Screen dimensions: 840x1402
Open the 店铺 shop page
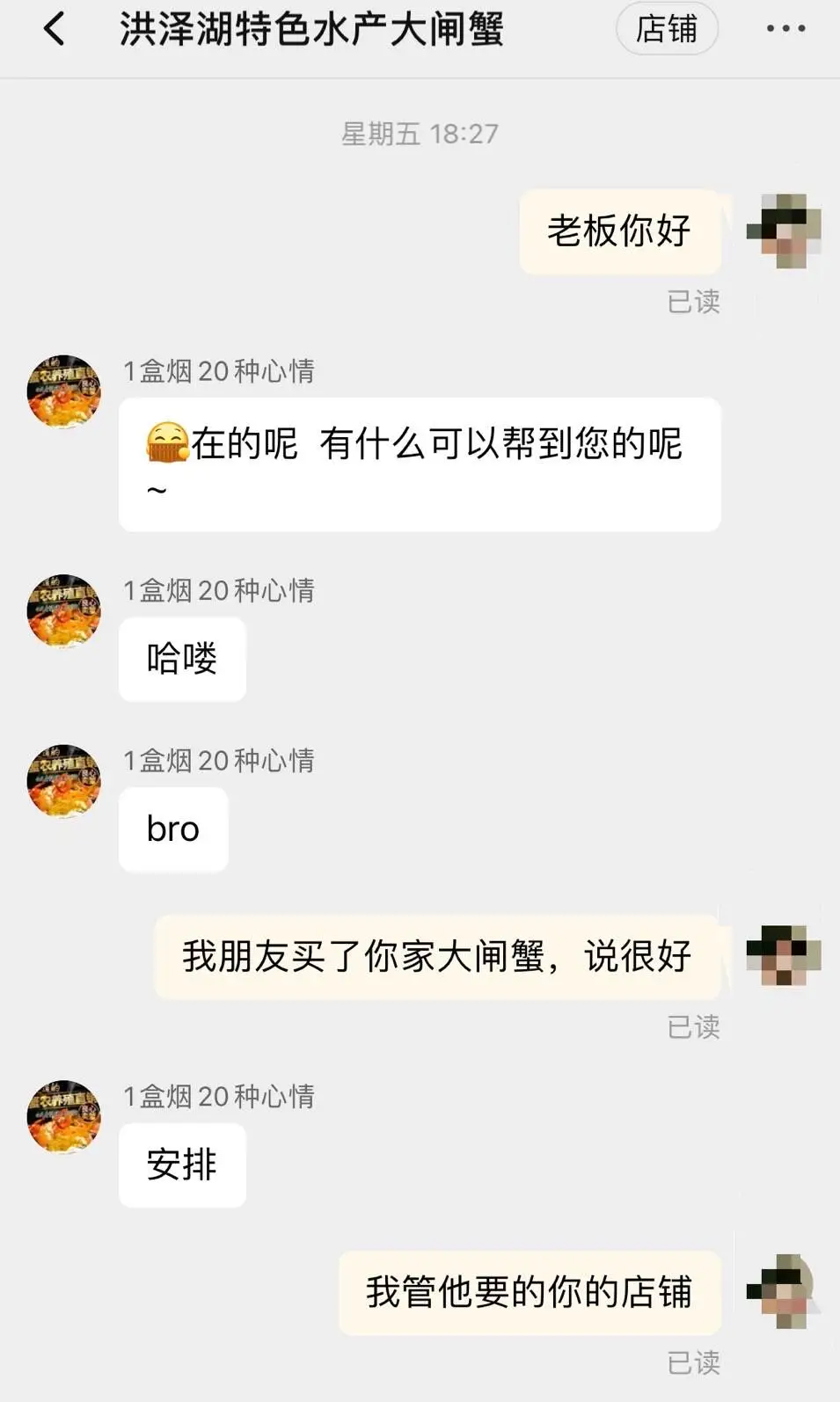[x=667, y=29]
